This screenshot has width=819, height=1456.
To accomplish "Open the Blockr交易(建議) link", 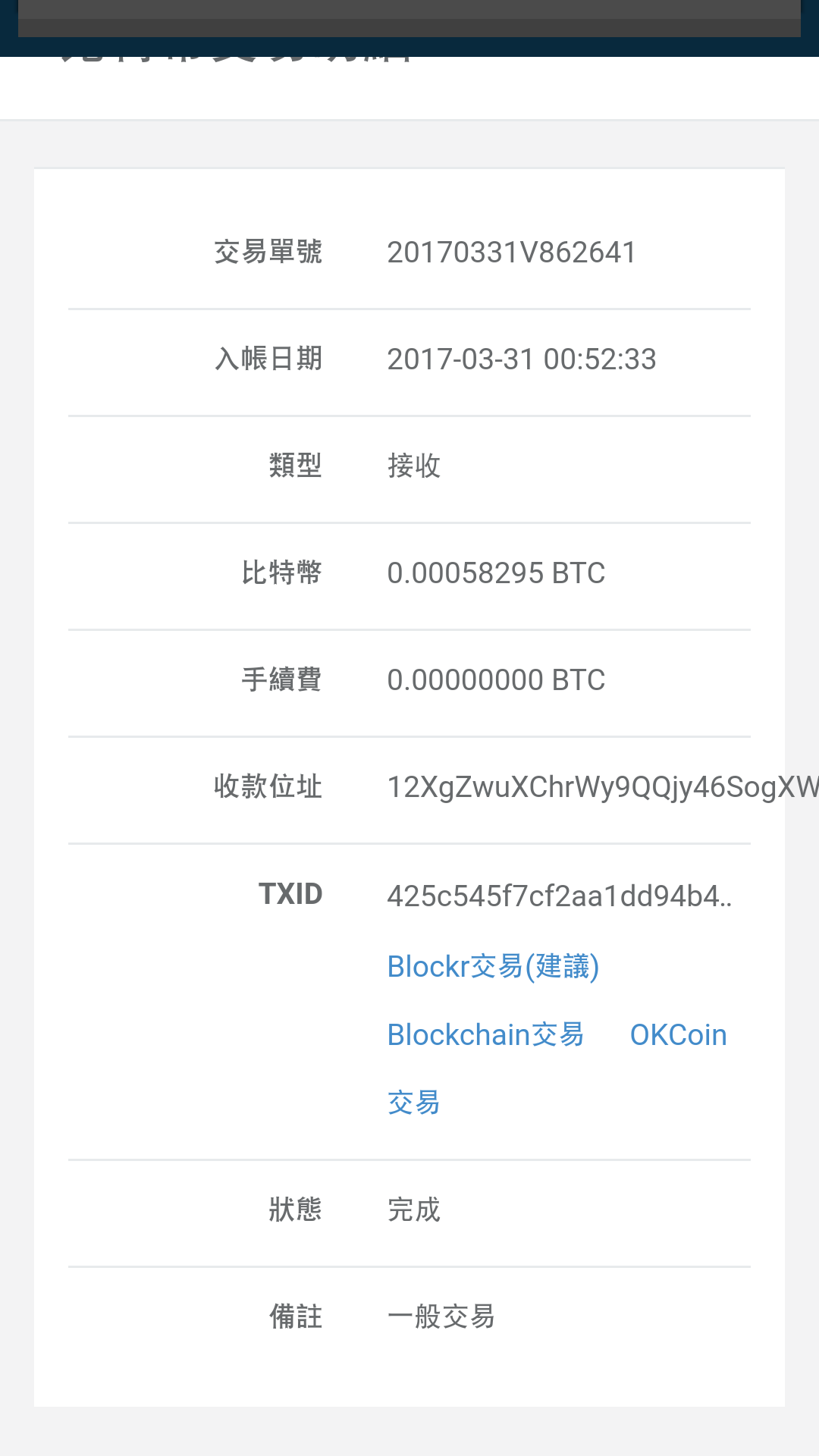I will (x=493, y=967).
